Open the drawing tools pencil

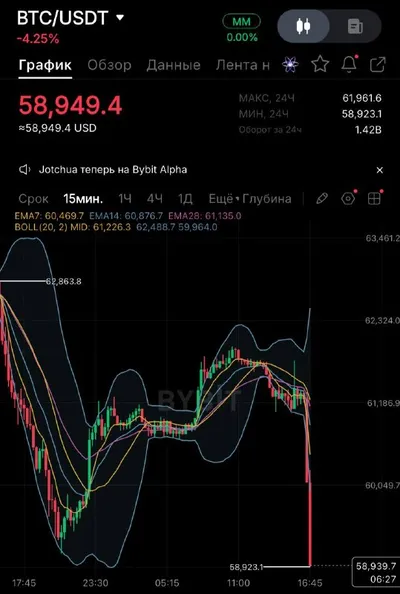point(322,199)
